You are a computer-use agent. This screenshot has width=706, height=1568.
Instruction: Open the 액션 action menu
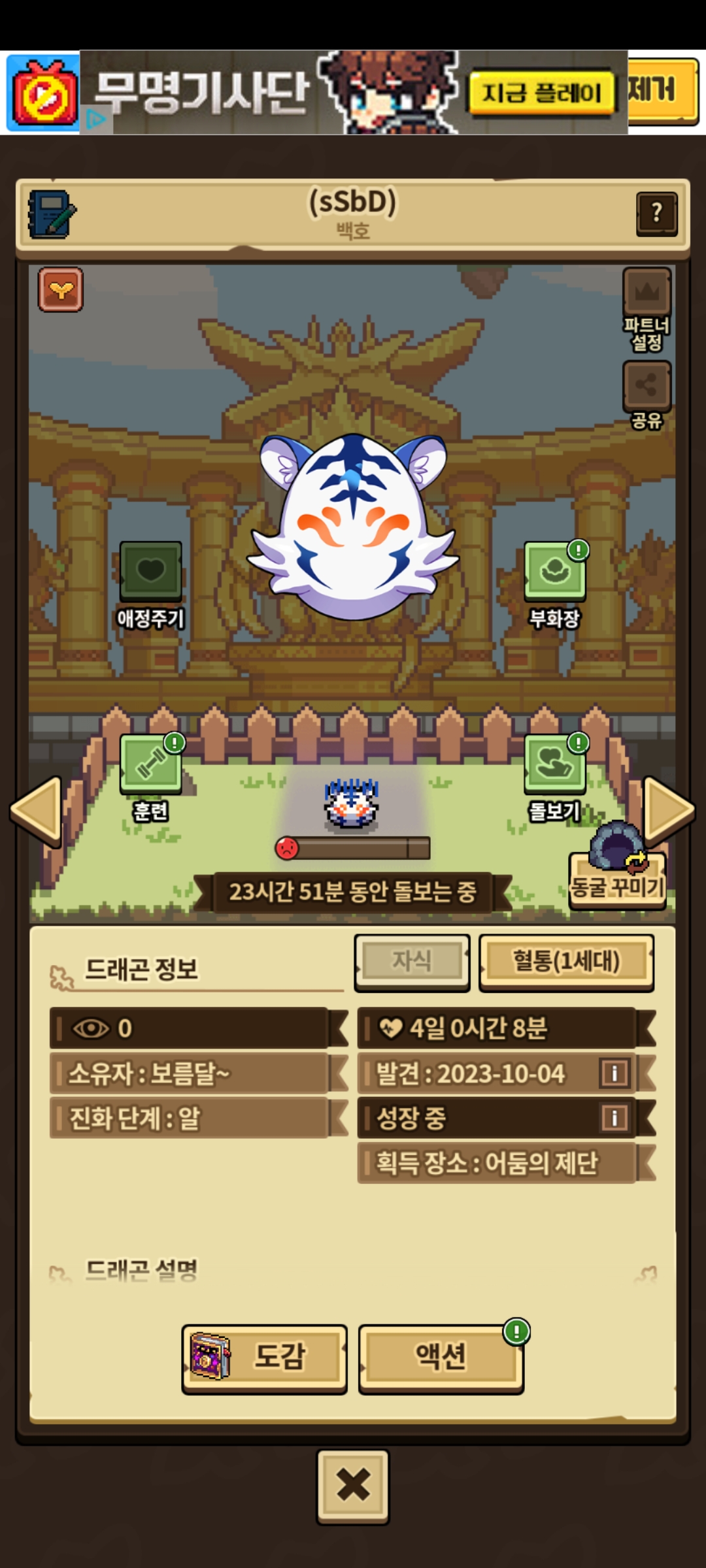[x=441, y=1358]
